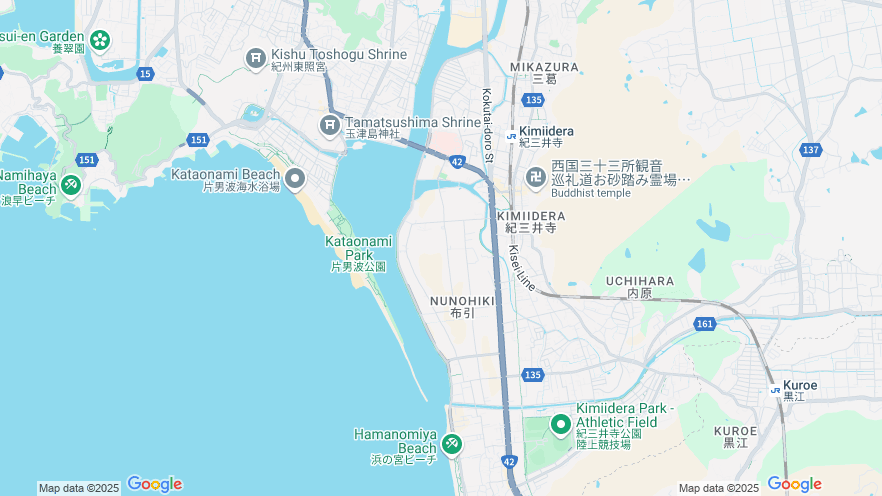Select the Kuroe train station icon
Image resolution: width=882 pixels, height=496 pixels.
point(774,390)
